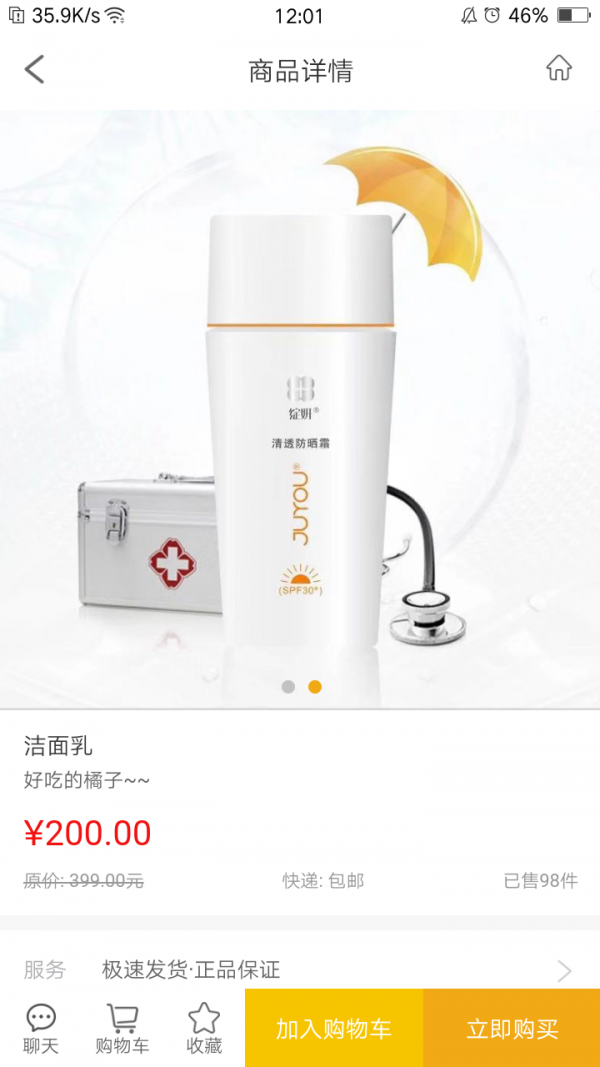
Task: Add this product to 收藏 favorites
Action: 204,1029
